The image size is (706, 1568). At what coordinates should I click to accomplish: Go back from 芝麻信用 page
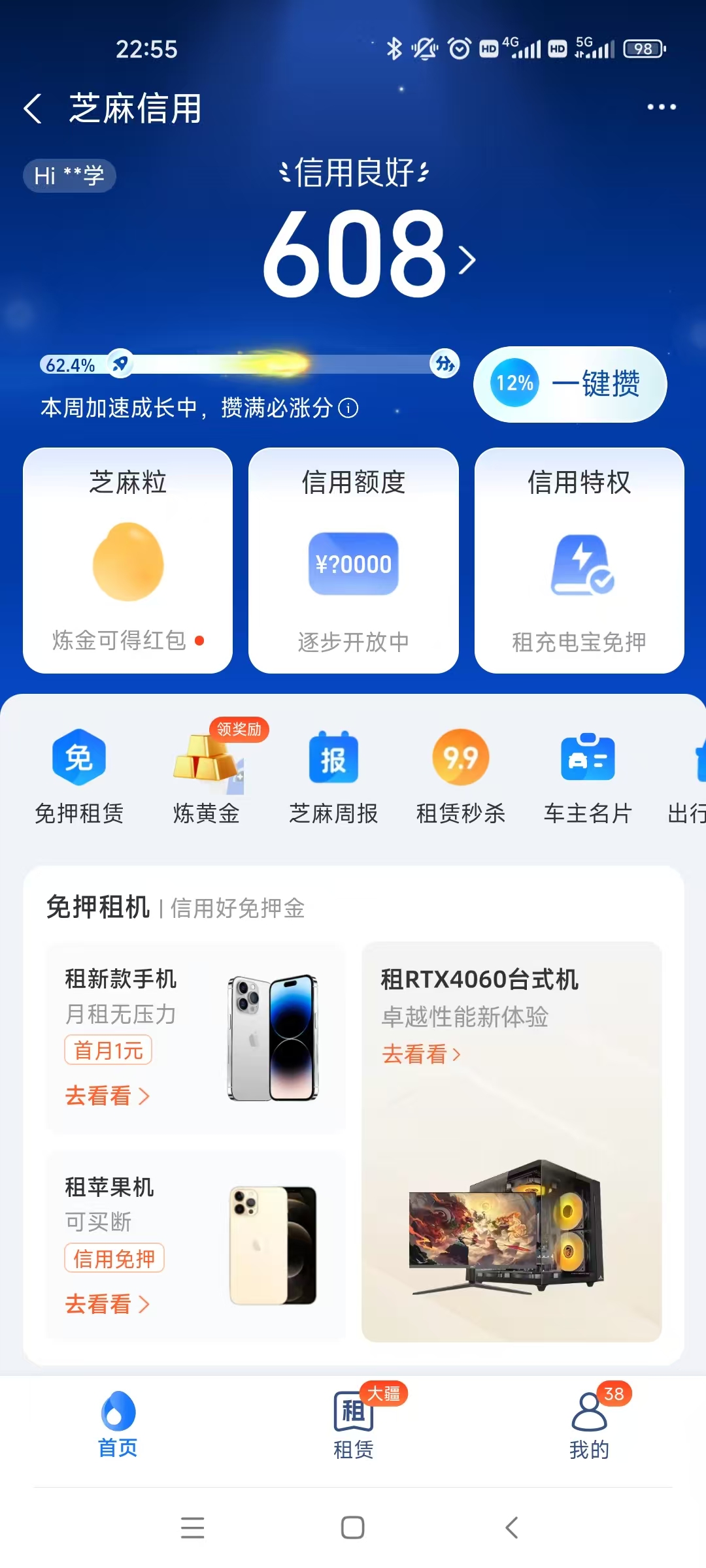pos(33,108)
